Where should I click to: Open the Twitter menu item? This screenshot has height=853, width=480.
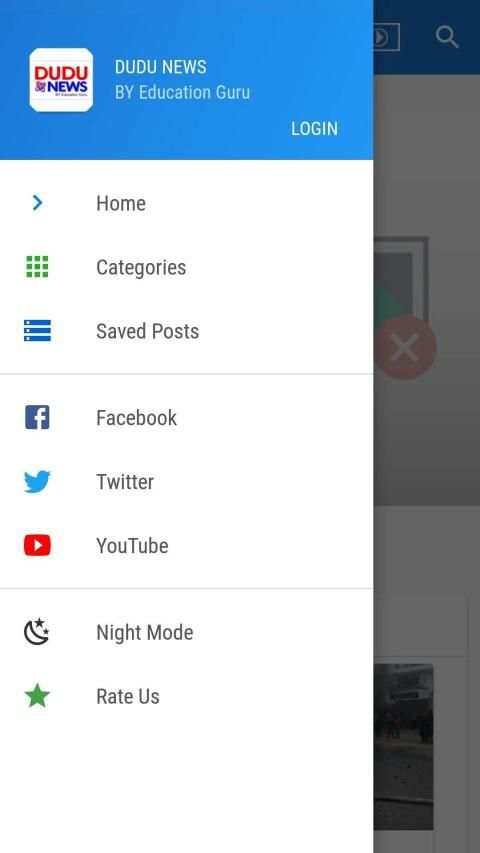click(187, 482)
